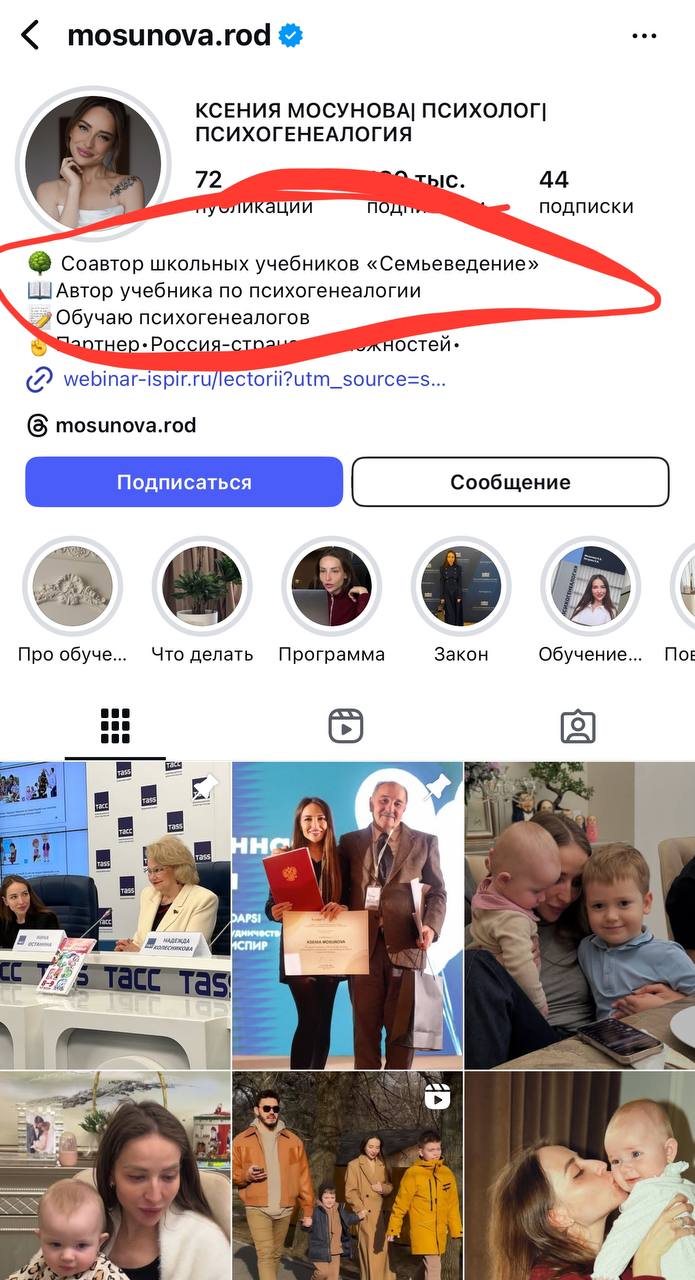Image resolution: width=695 pixels, height=1280 pixels.
Task: Open the three-dot overflow menu
Action: 645,36
